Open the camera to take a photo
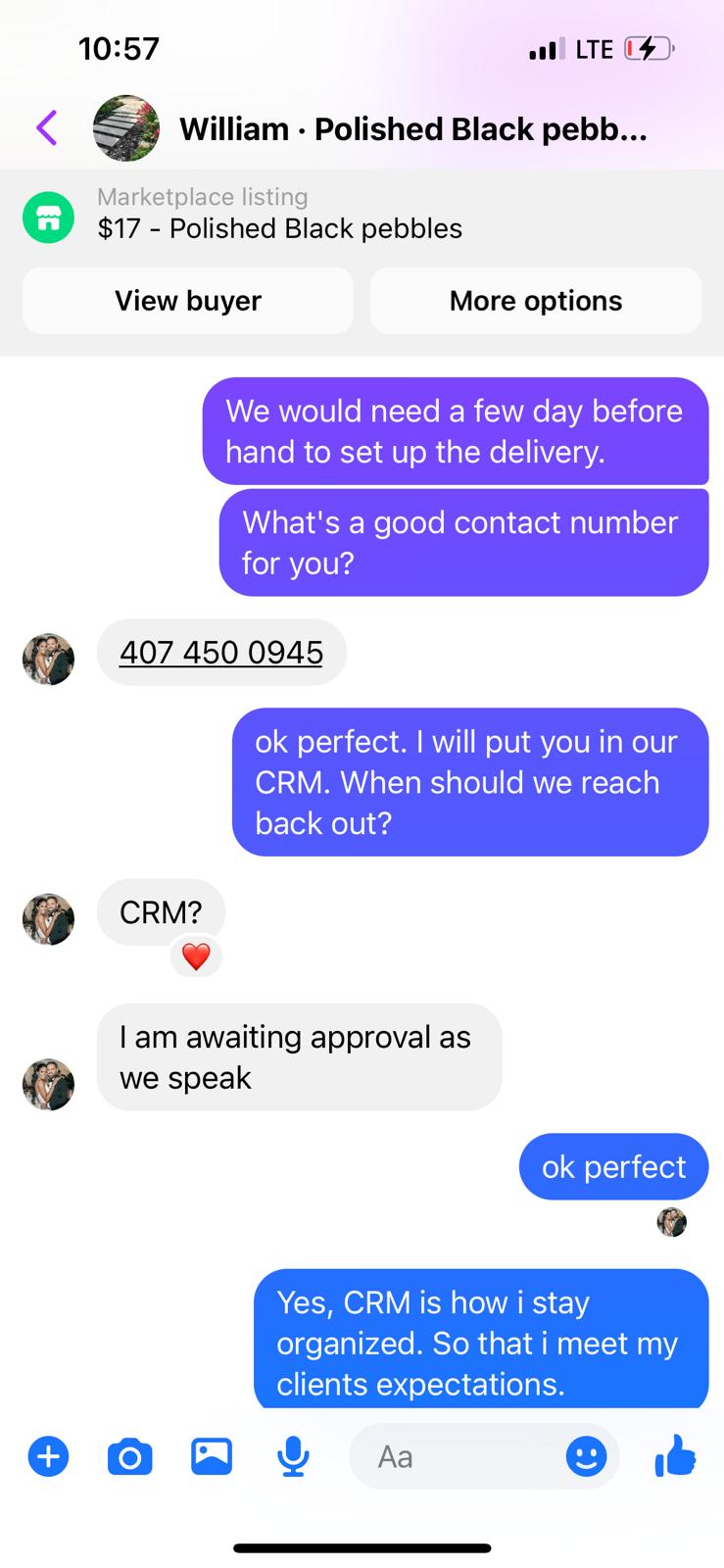Image resolution: width=724 pixels, height=1568 pixels. tap(129, 1456)
